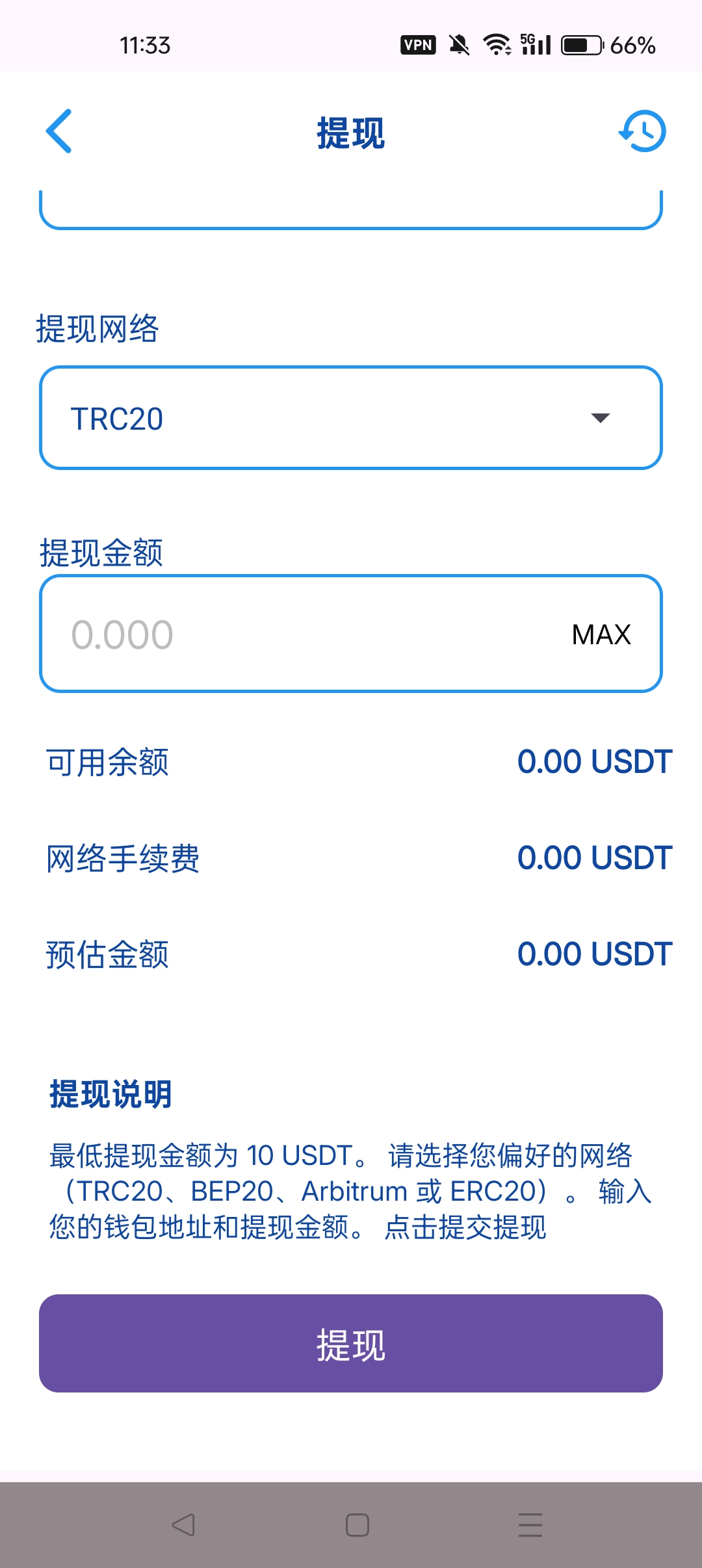Open withdrawal history clock icon

click(x=642, y=131)
